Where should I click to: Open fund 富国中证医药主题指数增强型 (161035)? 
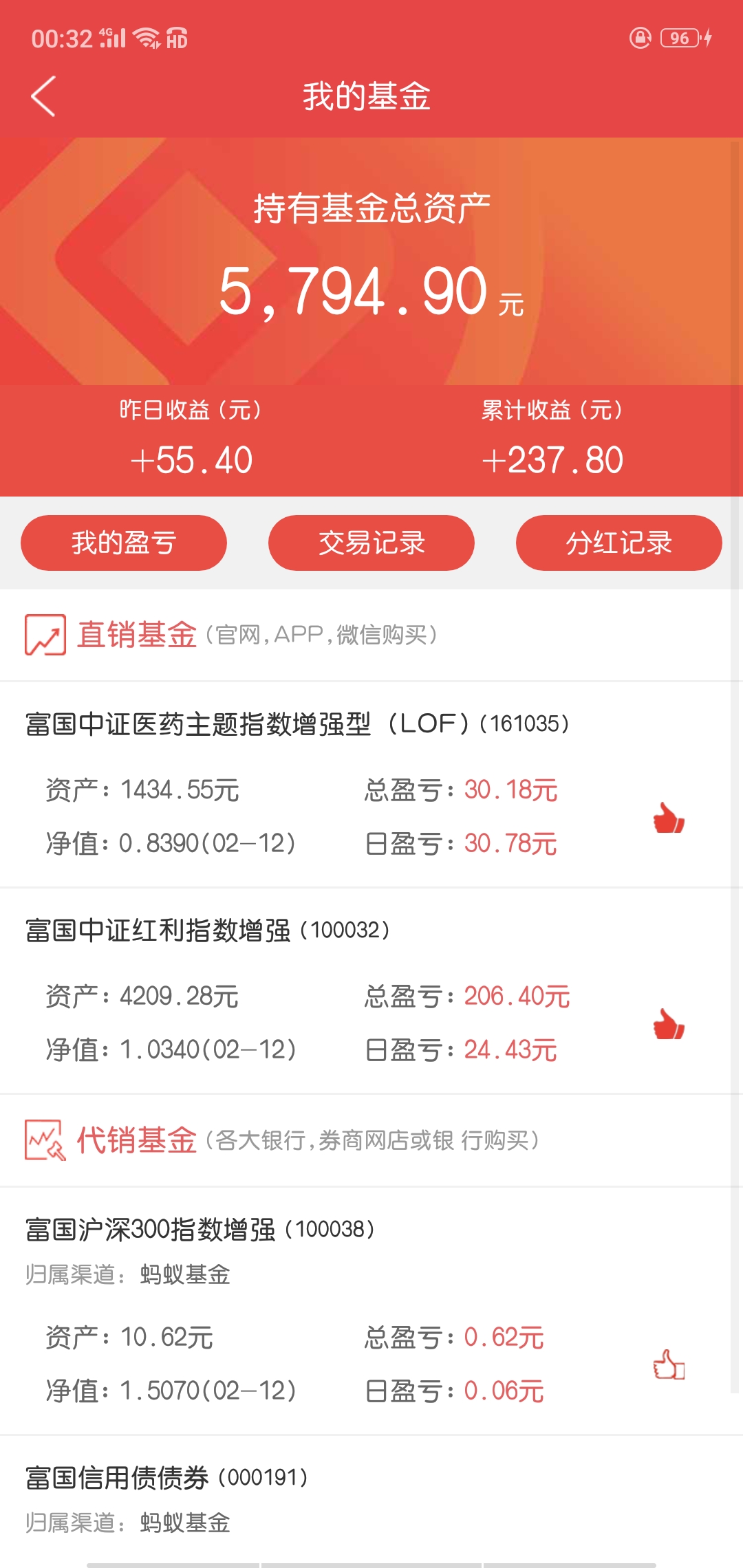point(371,785)
